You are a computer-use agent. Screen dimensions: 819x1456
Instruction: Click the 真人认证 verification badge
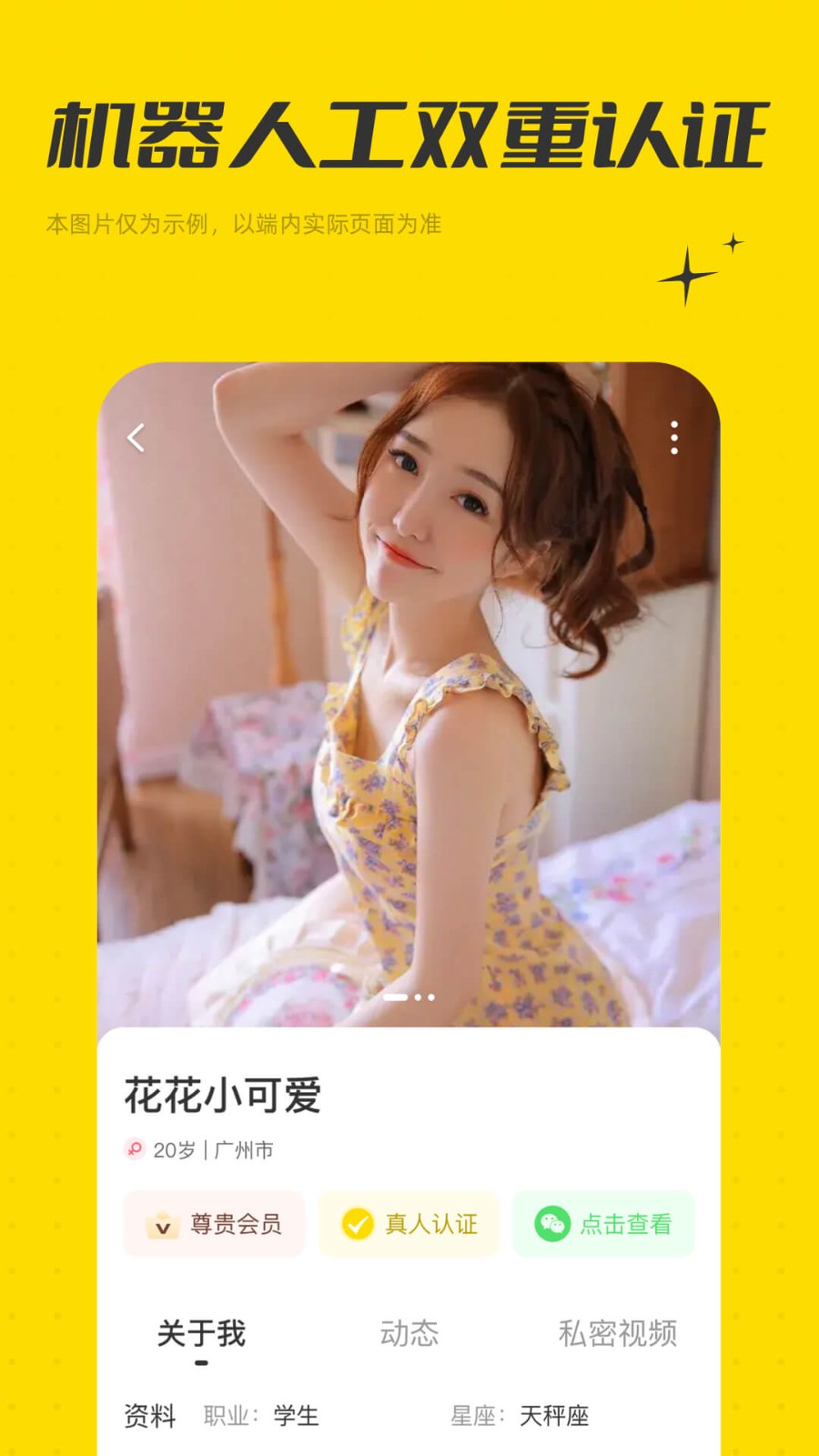409,1224
